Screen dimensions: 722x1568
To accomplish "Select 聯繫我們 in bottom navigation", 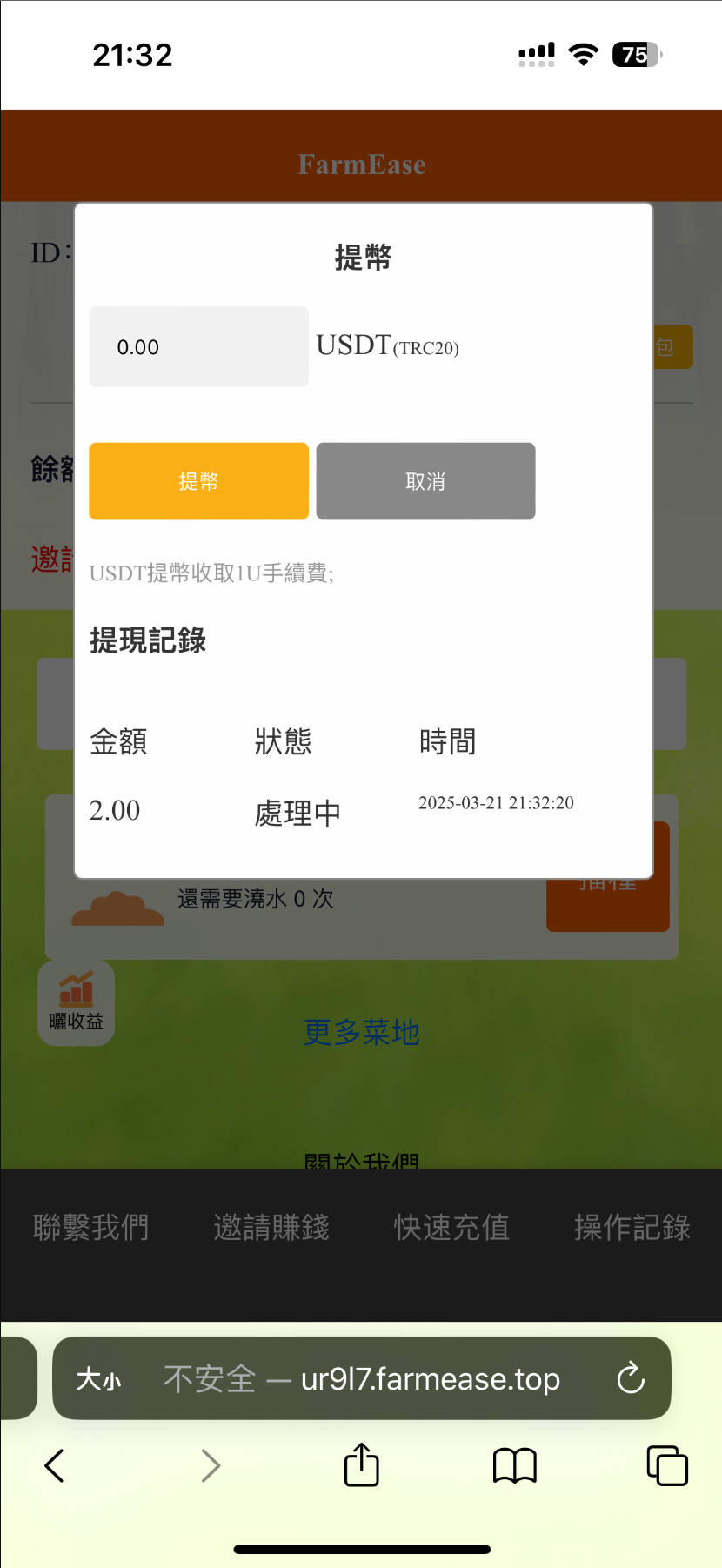I will click(x=90, y=1228).
